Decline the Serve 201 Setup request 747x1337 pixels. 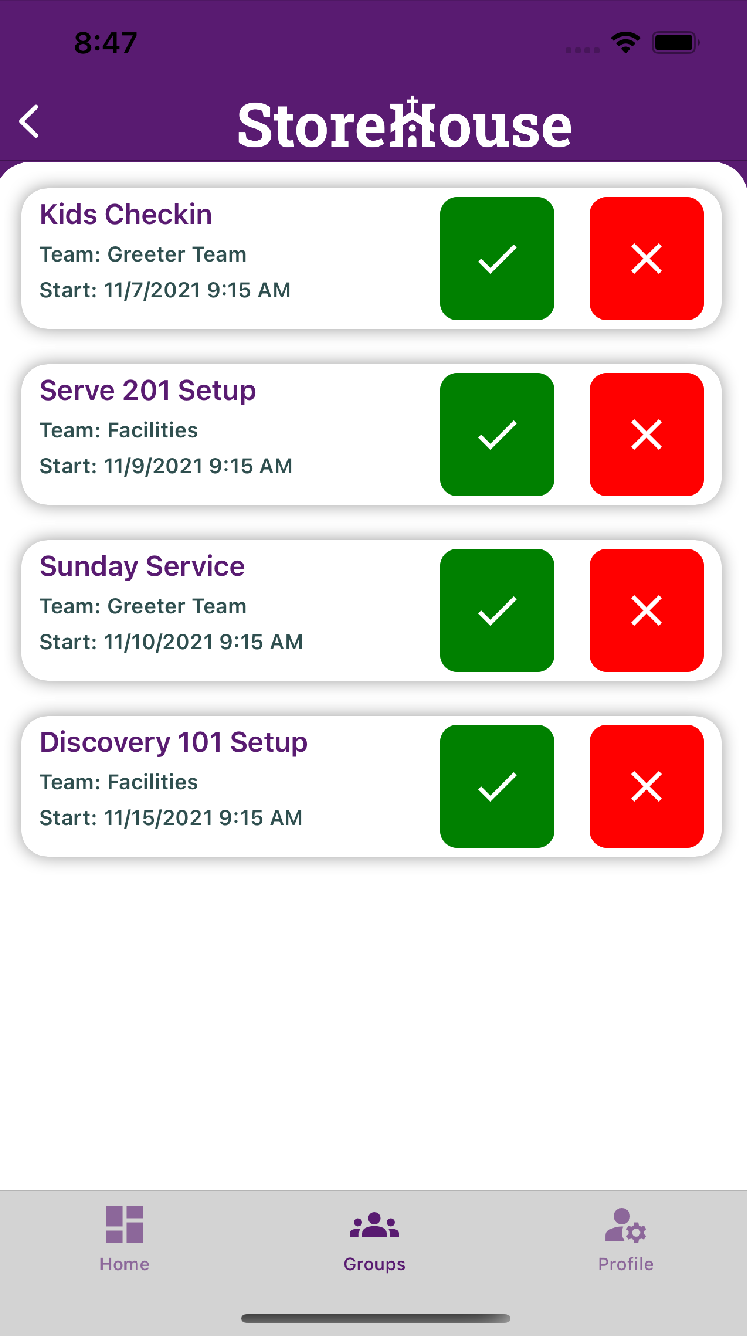tap(647, 435)
